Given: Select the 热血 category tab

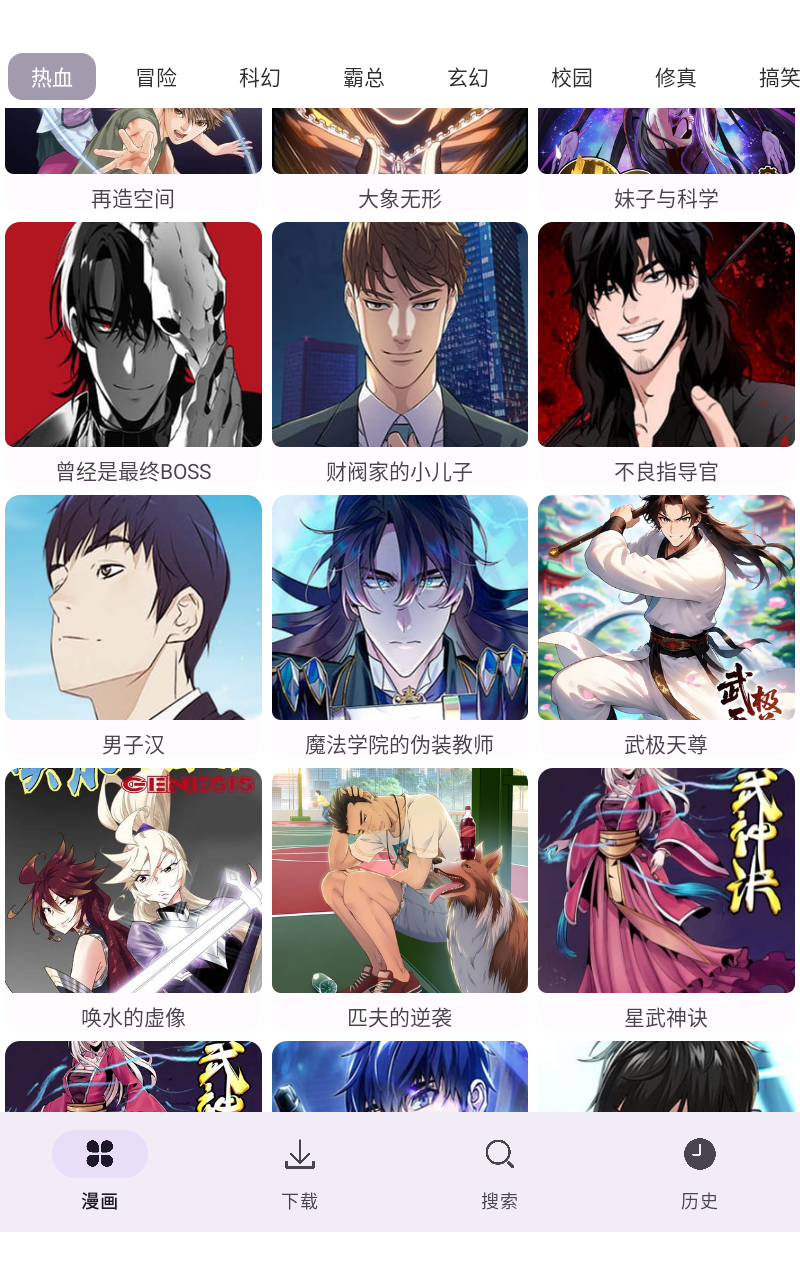Looking at the screenshot, I should point(52,77).
